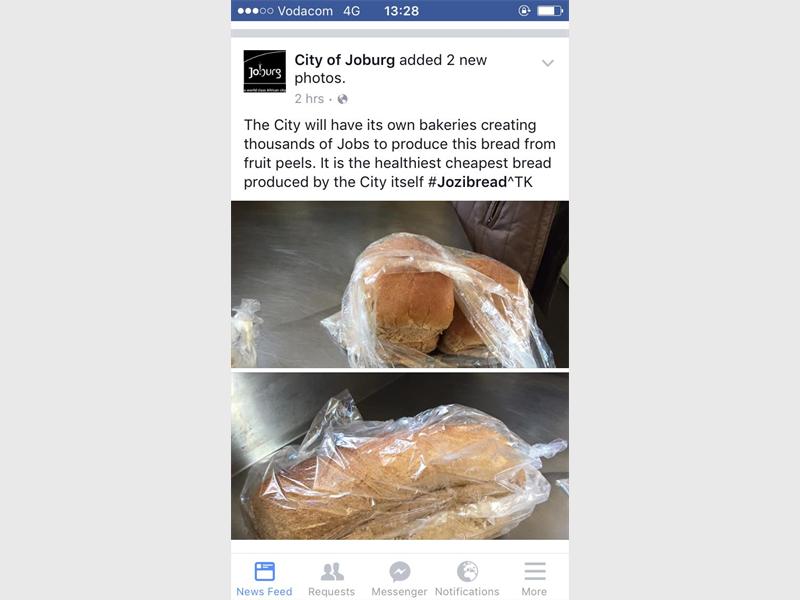Open the Requests tab
Image resolution: width=800 pixels, height=600 pixels.
coord(332,578)
